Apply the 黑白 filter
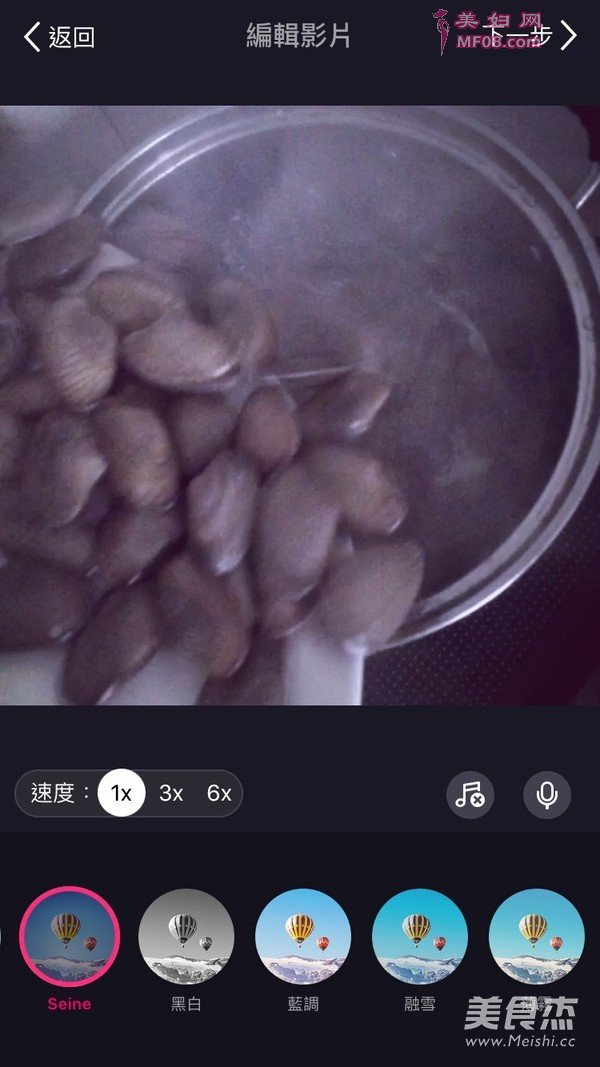Screen dimensions: 600x1067 (x=186, y=936)
